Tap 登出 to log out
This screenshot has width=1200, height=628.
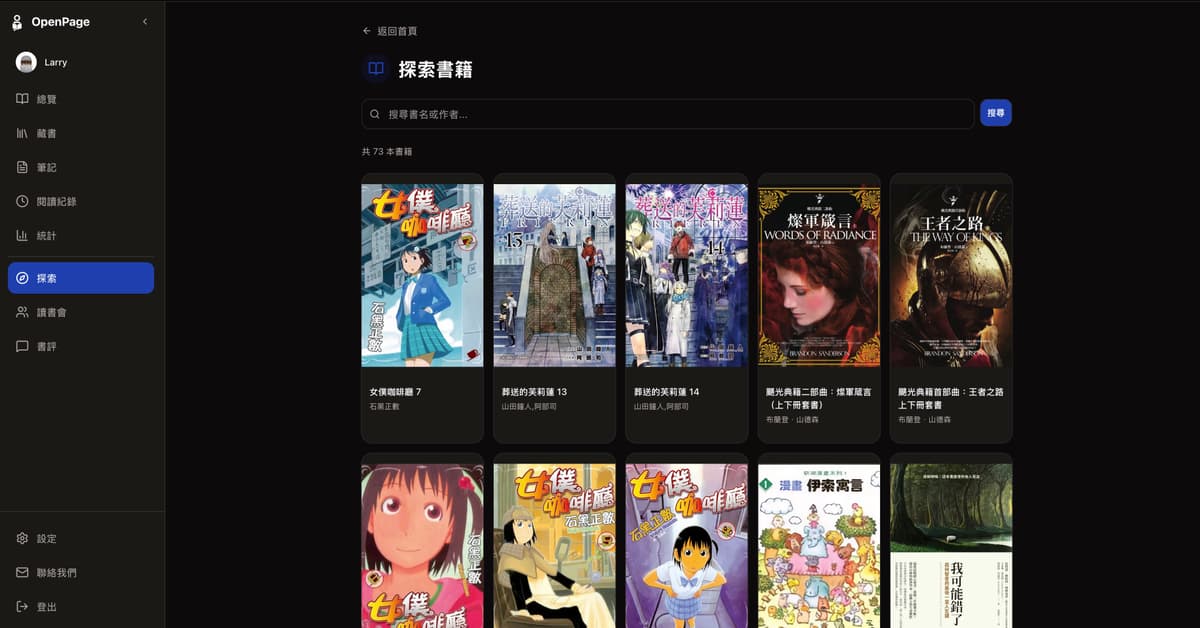pyautogui.click(x=46, y=606)
